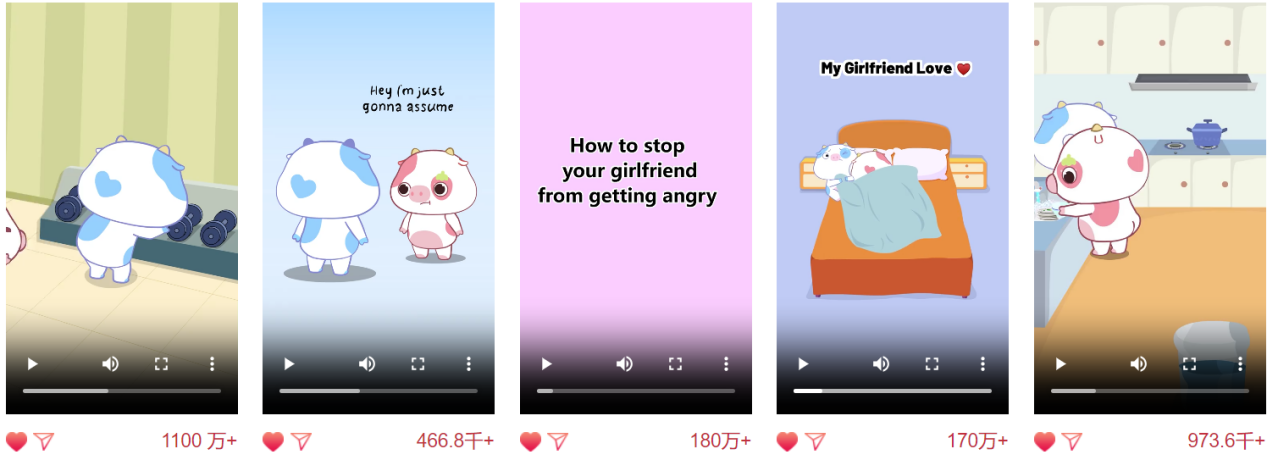This screenshot has height=460, width=1267.
Task: Share the video with 466.8千+ likes
Action: point(301,441)
